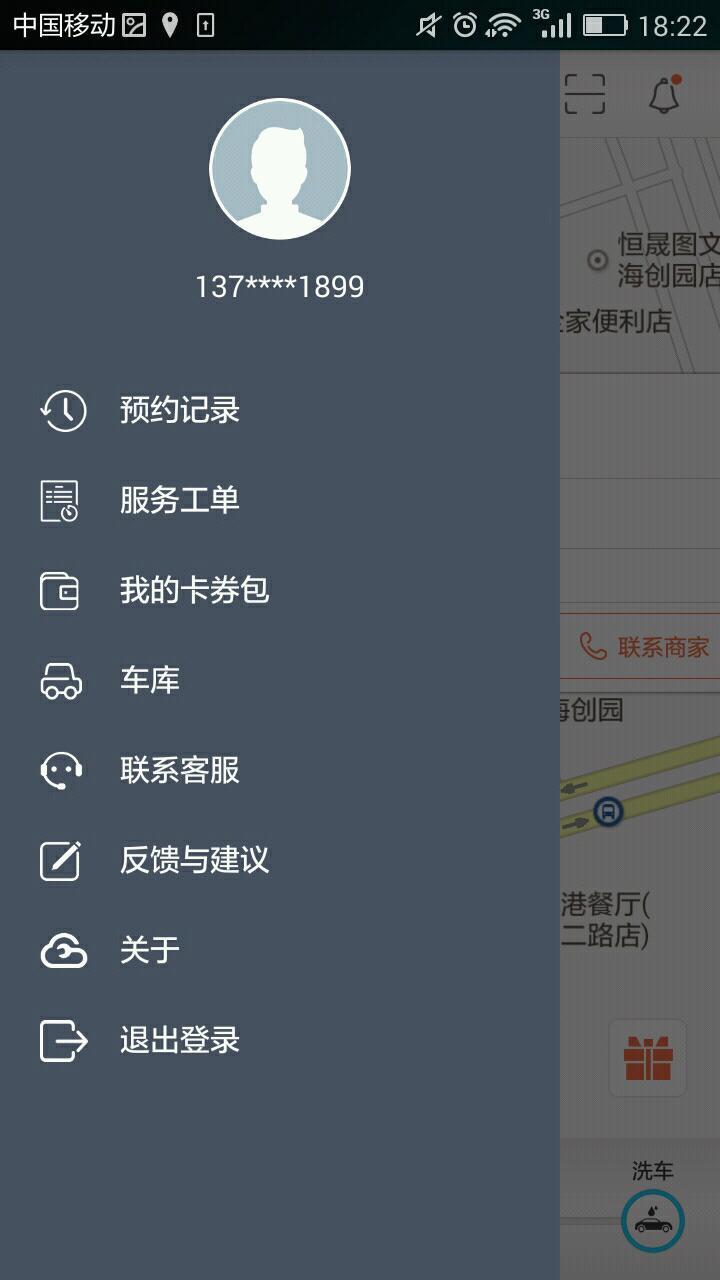Open 反馈与建议 feedback

[280, 860]
